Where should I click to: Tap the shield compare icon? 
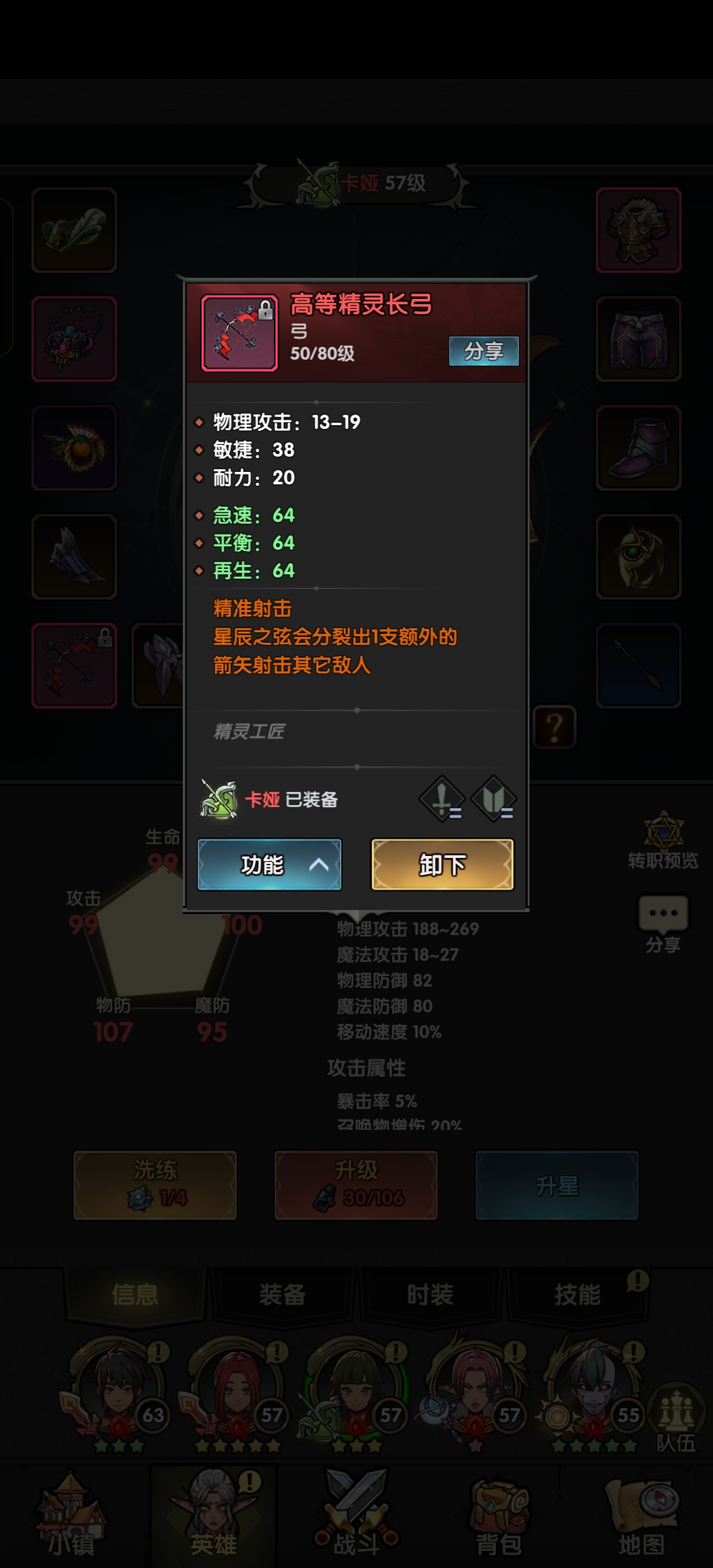(x=494, y=800)
